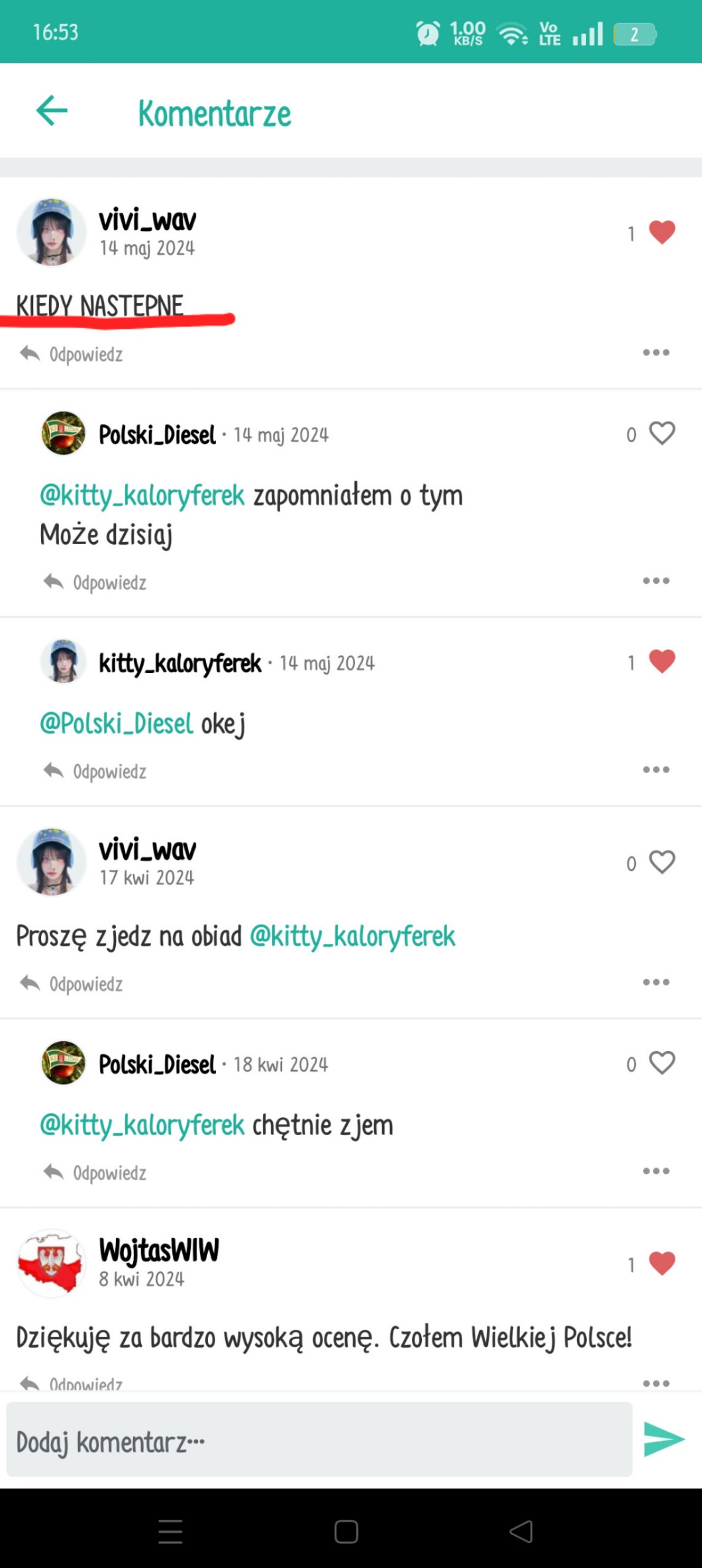Open @kitty_kaloryferek mention in obiad comment
Viewport: 702px width, 1568px height.
coord(352,937)
